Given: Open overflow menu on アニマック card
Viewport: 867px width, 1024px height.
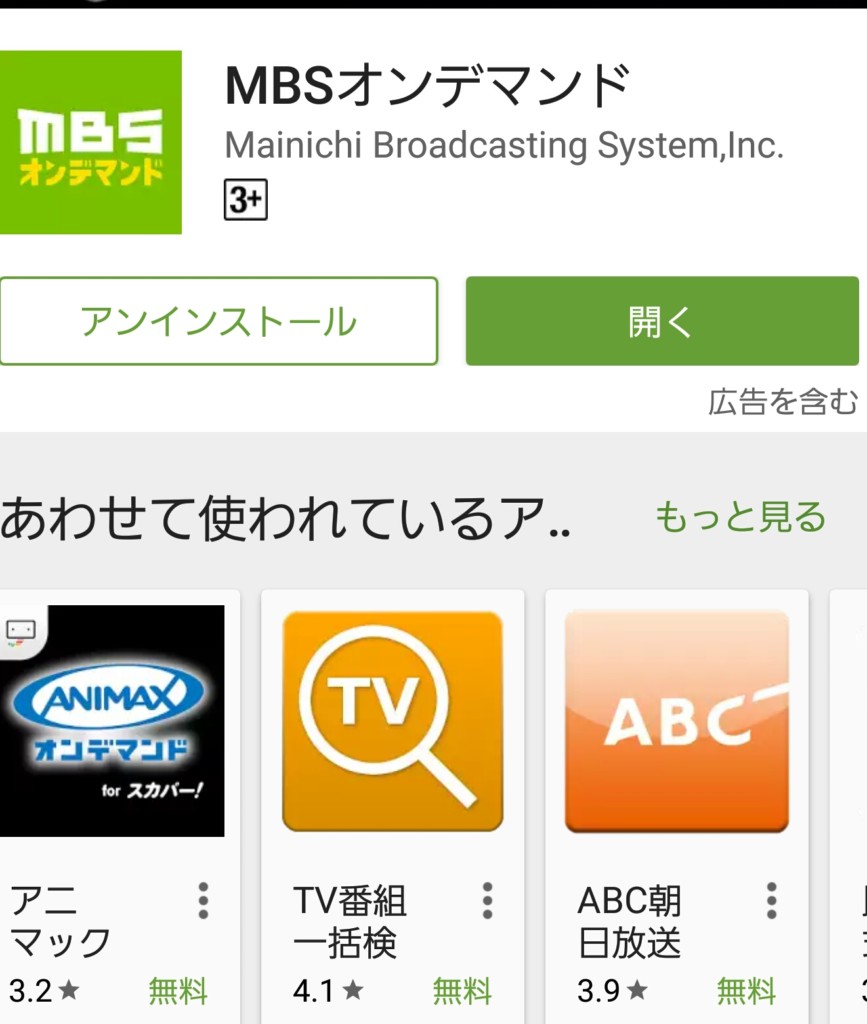Looking at the screenshot, I should tap(203, 901).
